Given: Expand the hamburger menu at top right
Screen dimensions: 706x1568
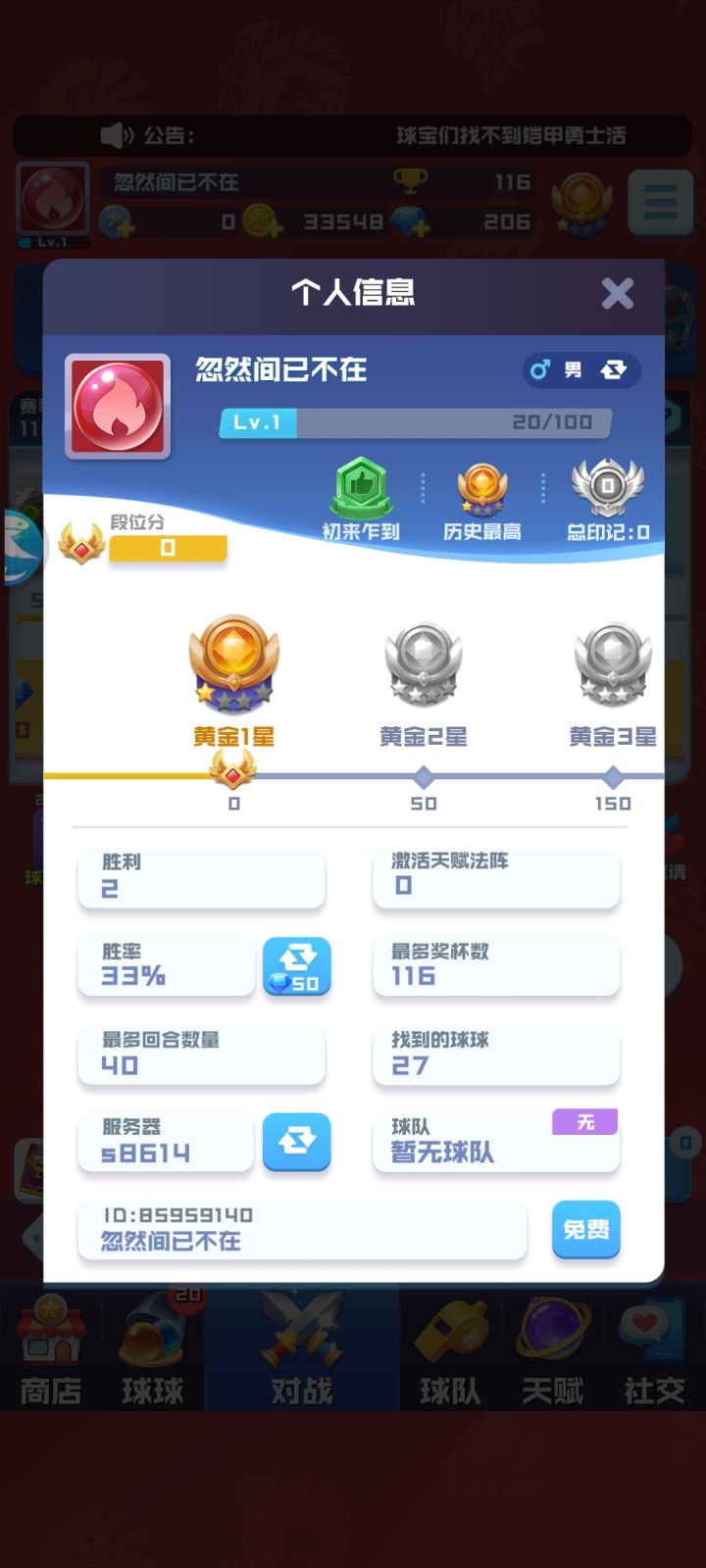Looking at the screenshot, I should click(661, 201).
